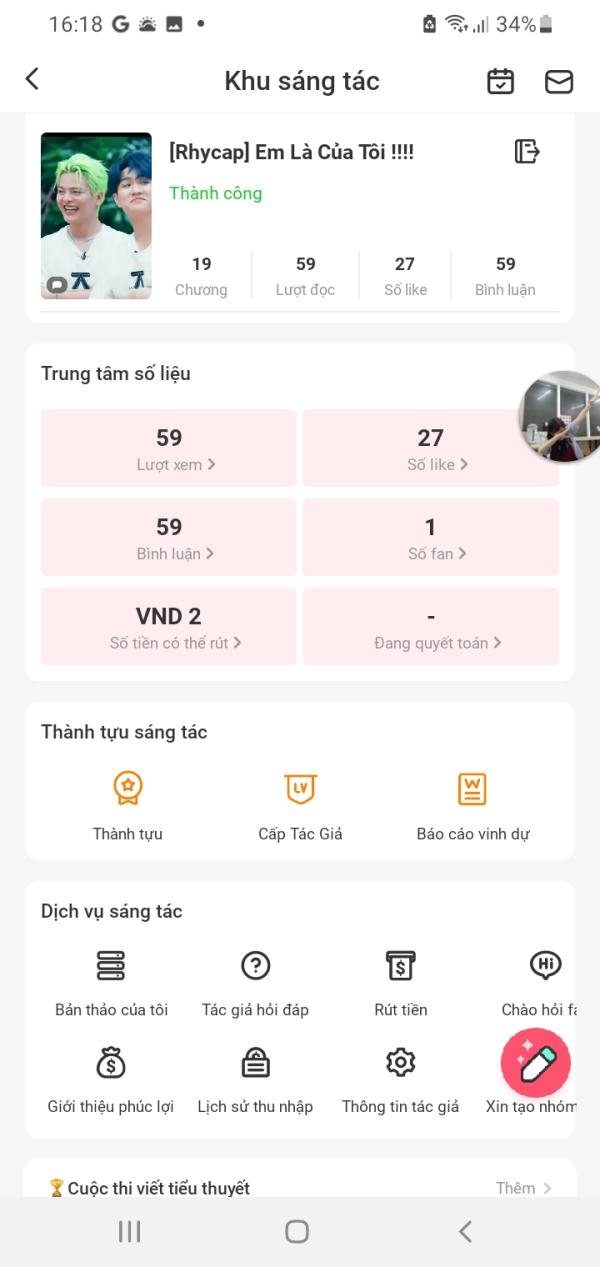Open the calendar check-in icon
600x1267 pixels.
tap(500, 81)
